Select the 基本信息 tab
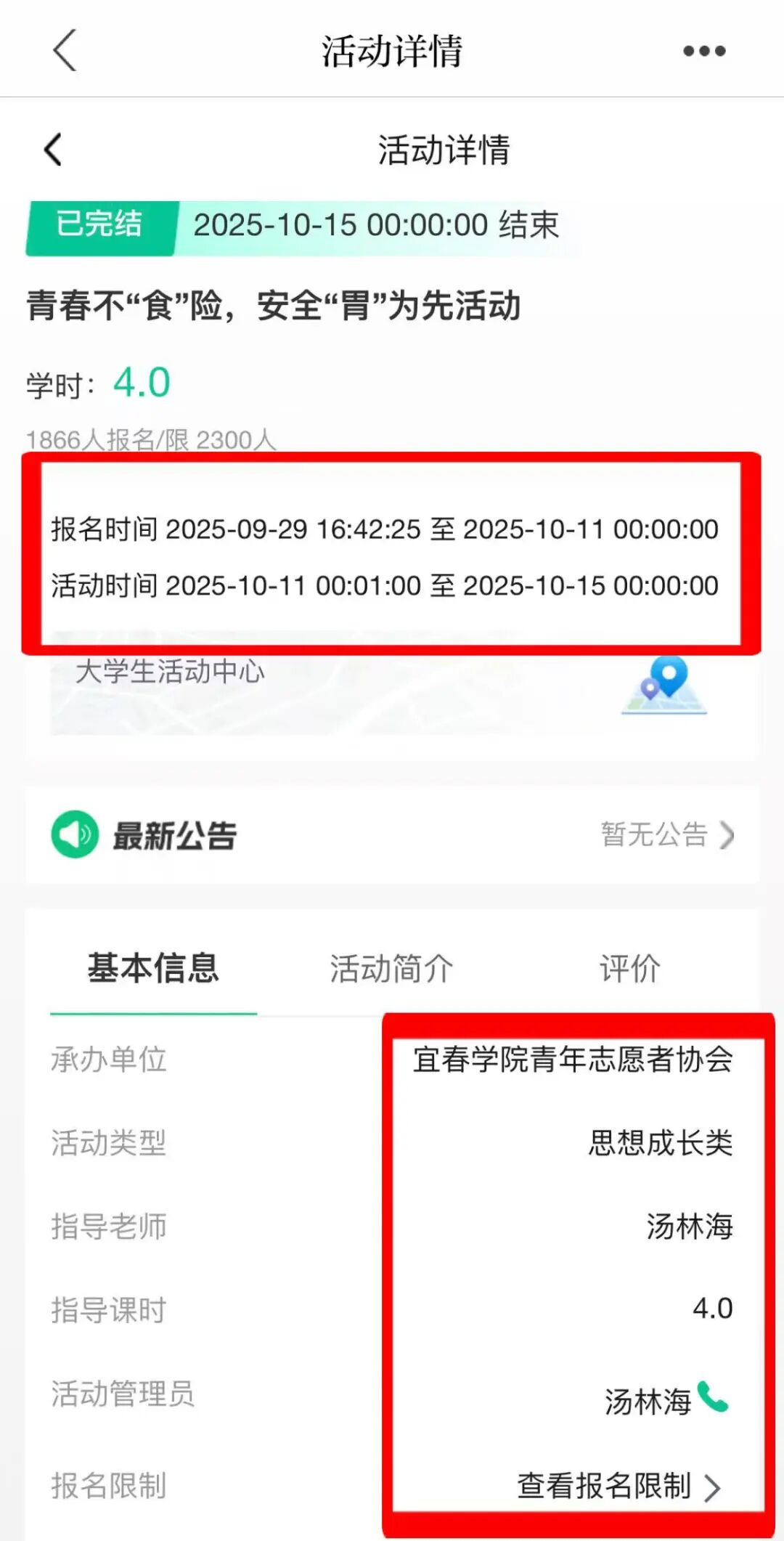Screen dimensions: 784x1541 [x=153, y=968]
